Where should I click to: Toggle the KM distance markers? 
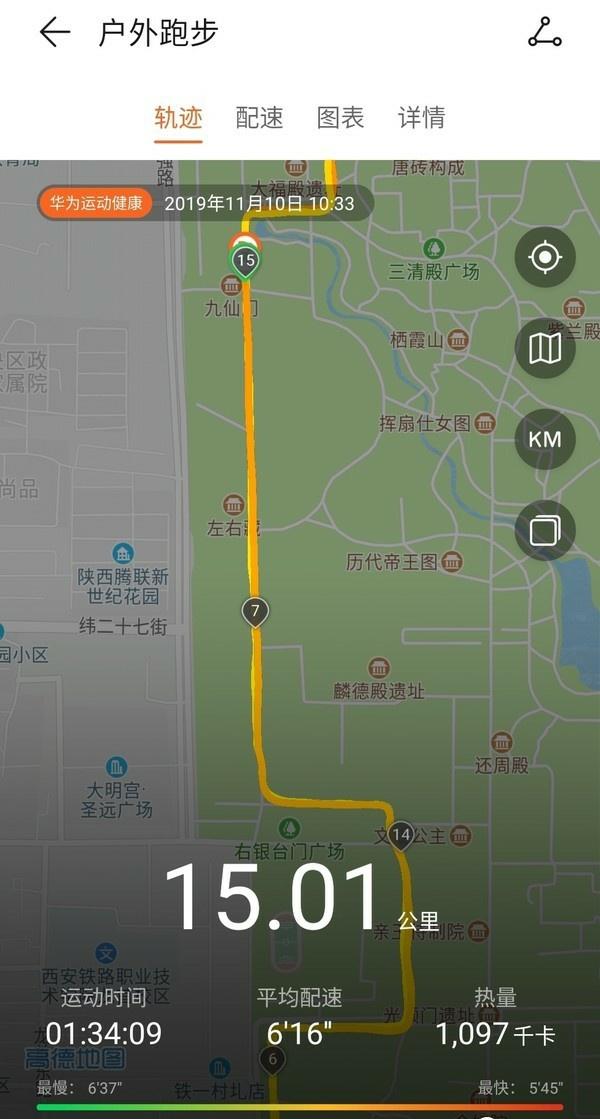coord(545,439)
